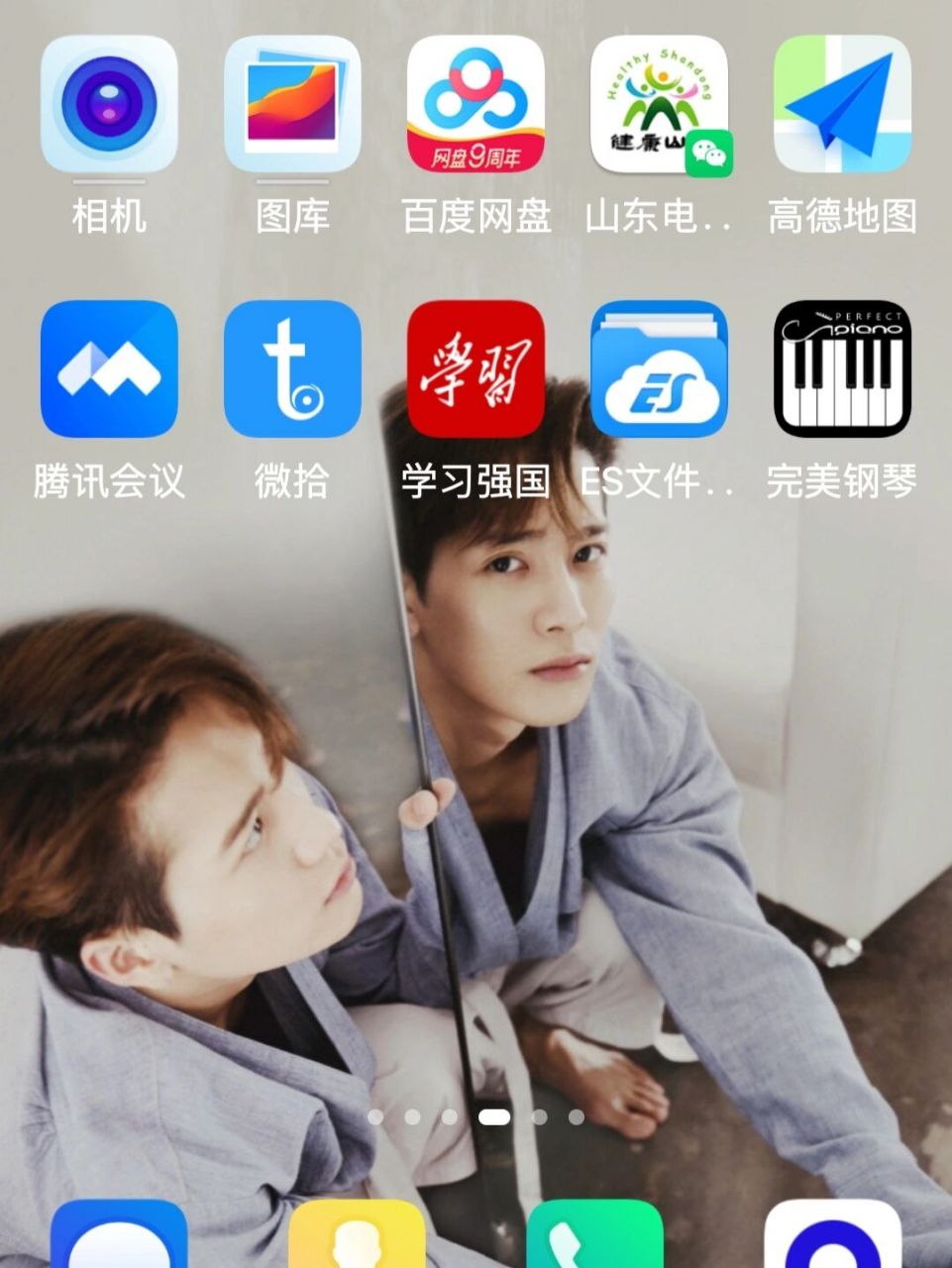Open the blue messaging app in dock
The width and height of the screenshot is (952, 1268).
tap(119, 1238)
